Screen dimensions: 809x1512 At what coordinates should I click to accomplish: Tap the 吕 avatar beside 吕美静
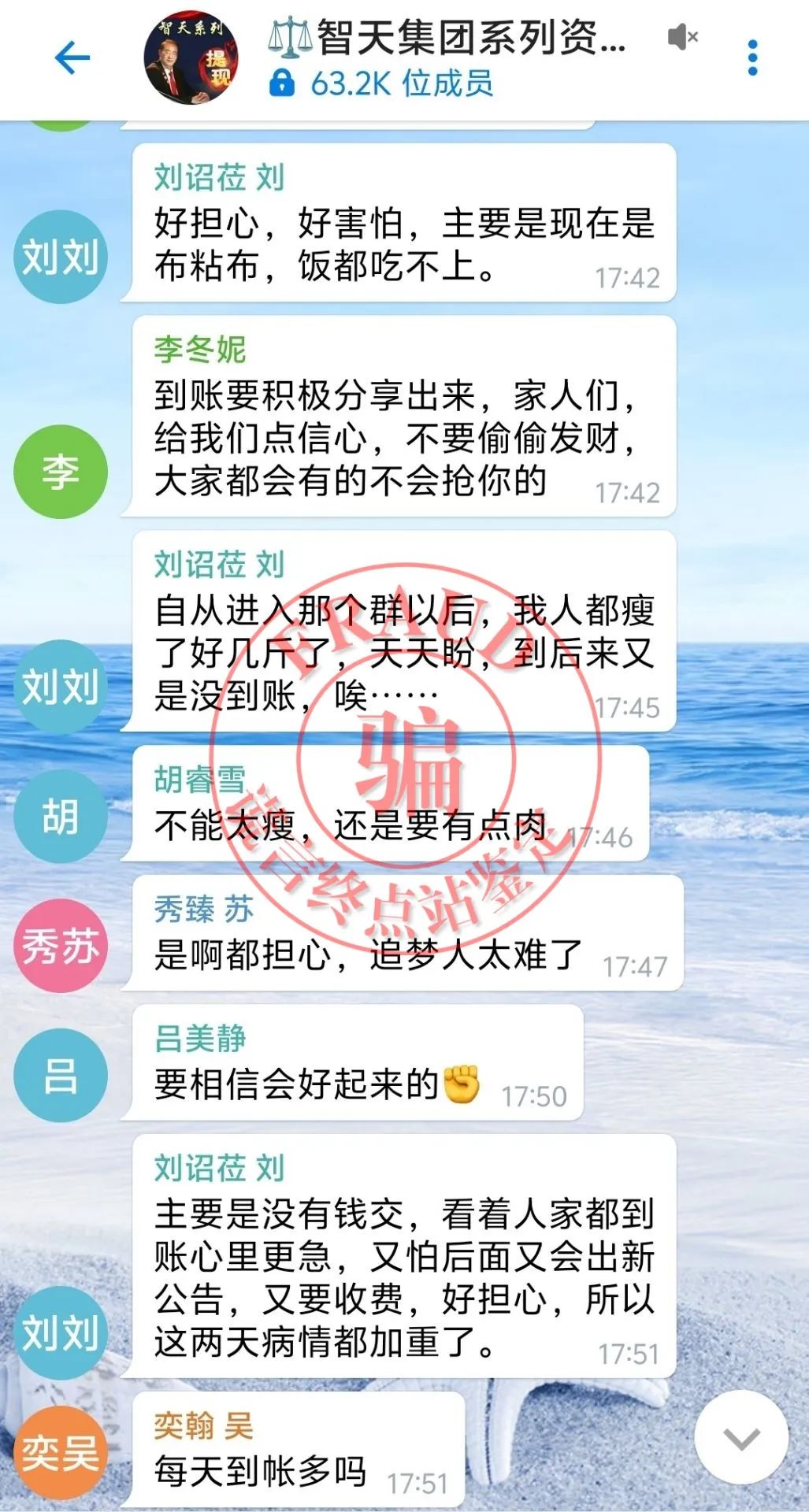61,1075
